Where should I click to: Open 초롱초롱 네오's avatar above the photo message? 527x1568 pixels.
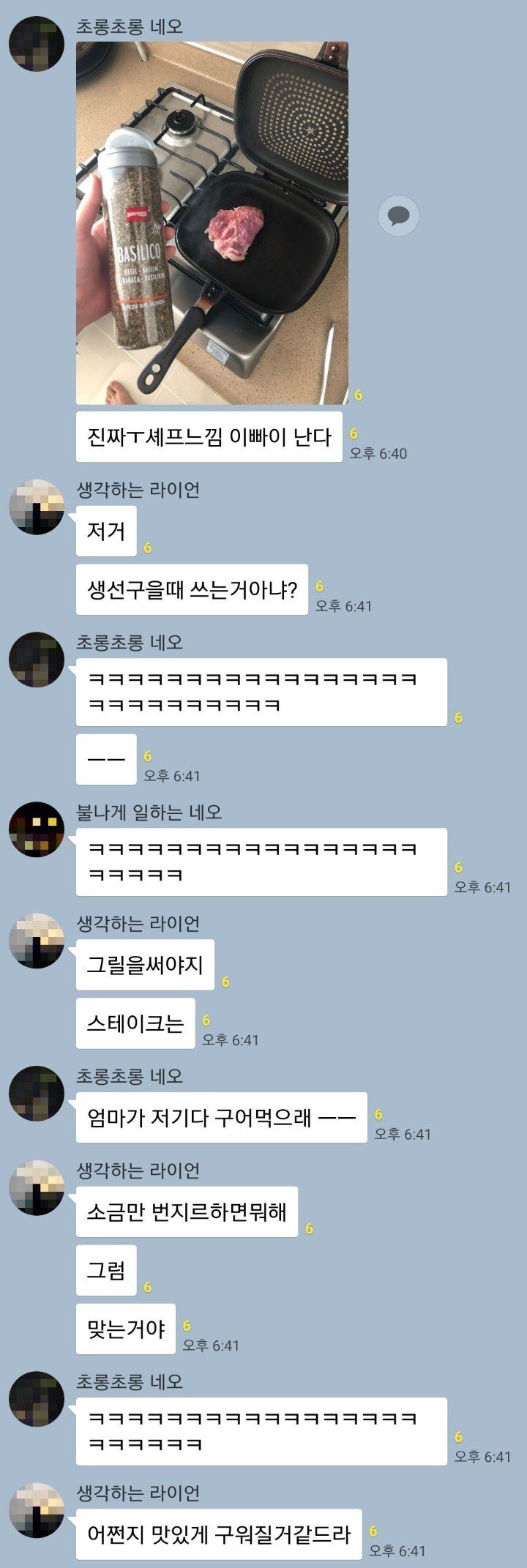pos(37,45)
